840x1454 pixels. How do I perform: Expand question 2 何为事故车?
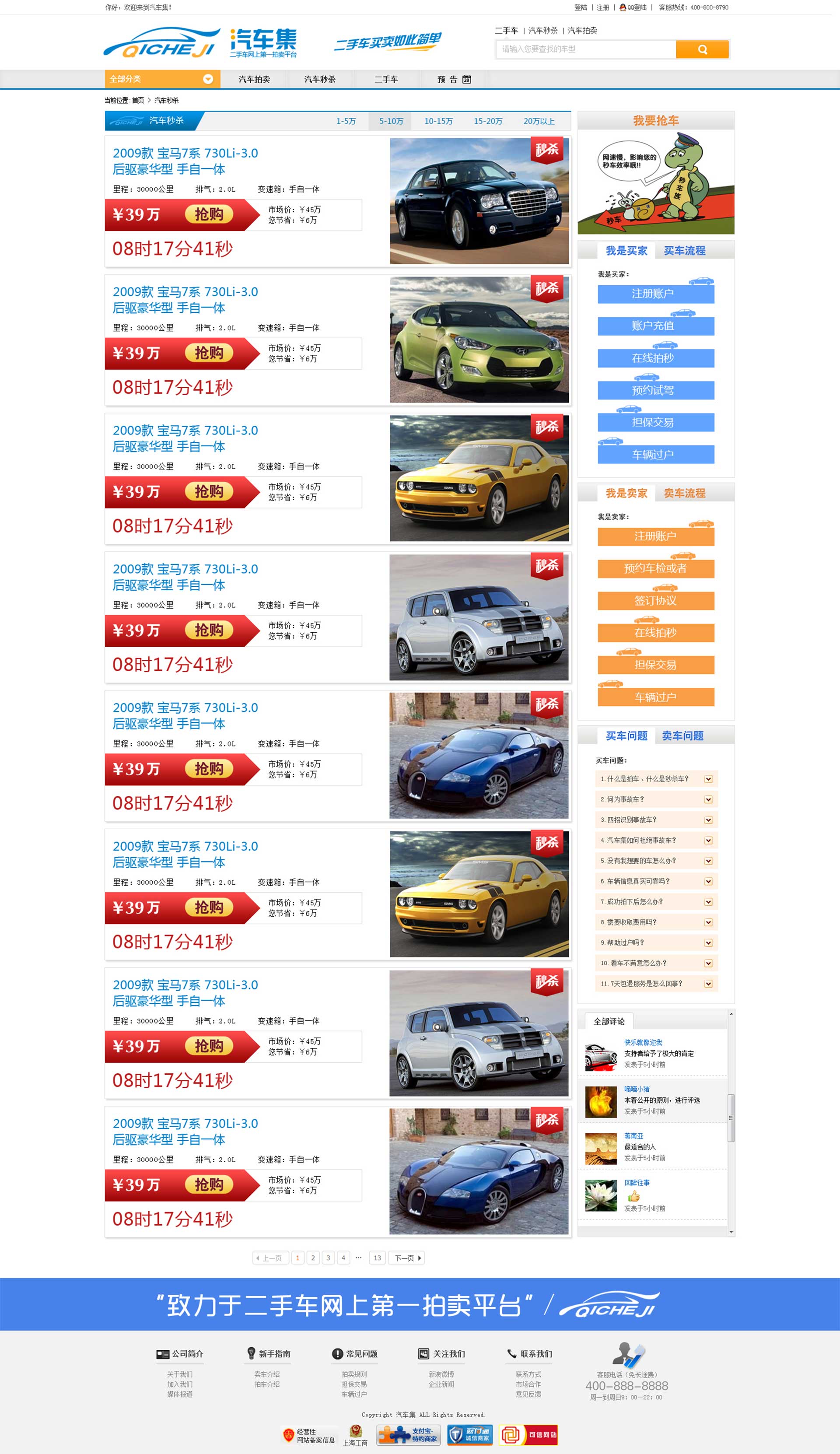[x=708, y=799]
